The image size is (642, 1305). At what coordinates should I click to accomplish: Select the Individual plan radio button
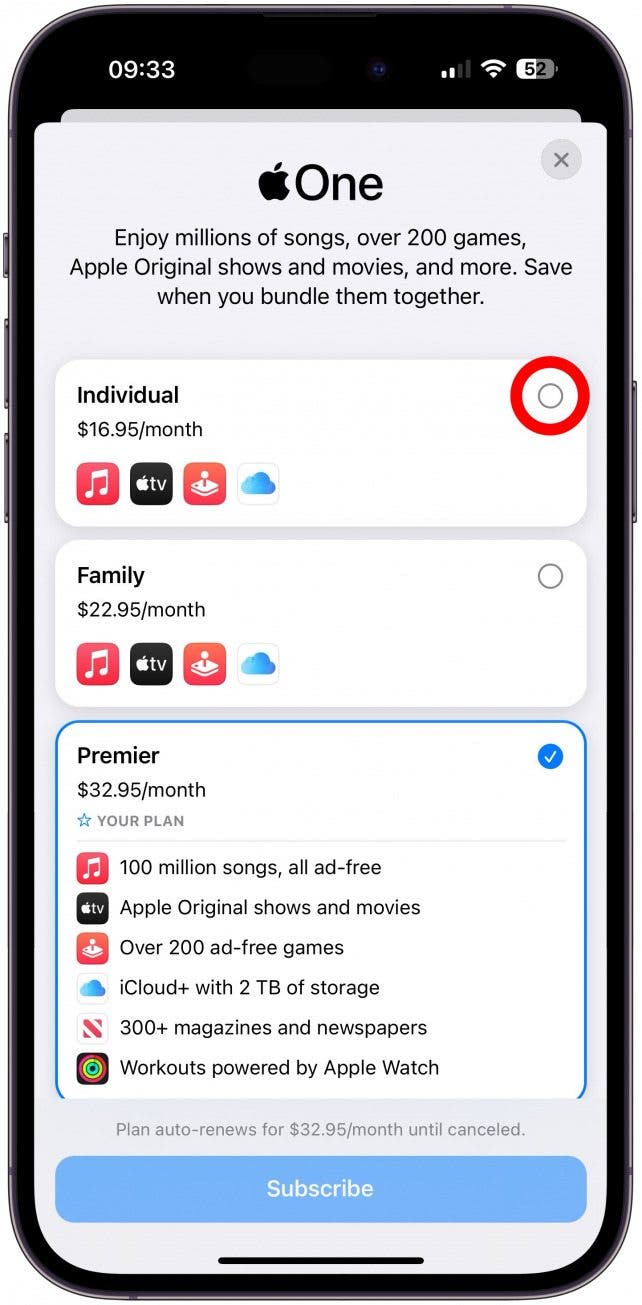click(x=550, y=397)
